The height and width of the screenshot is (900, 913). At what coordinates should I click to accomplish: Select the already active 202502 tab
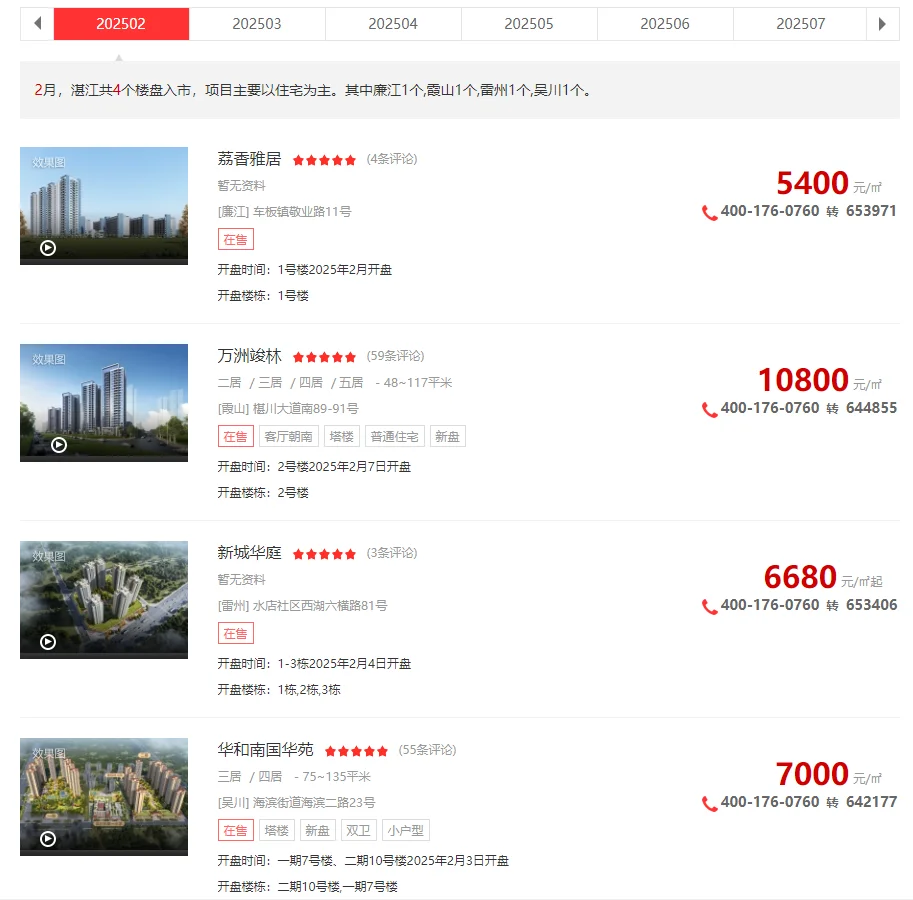121,24
